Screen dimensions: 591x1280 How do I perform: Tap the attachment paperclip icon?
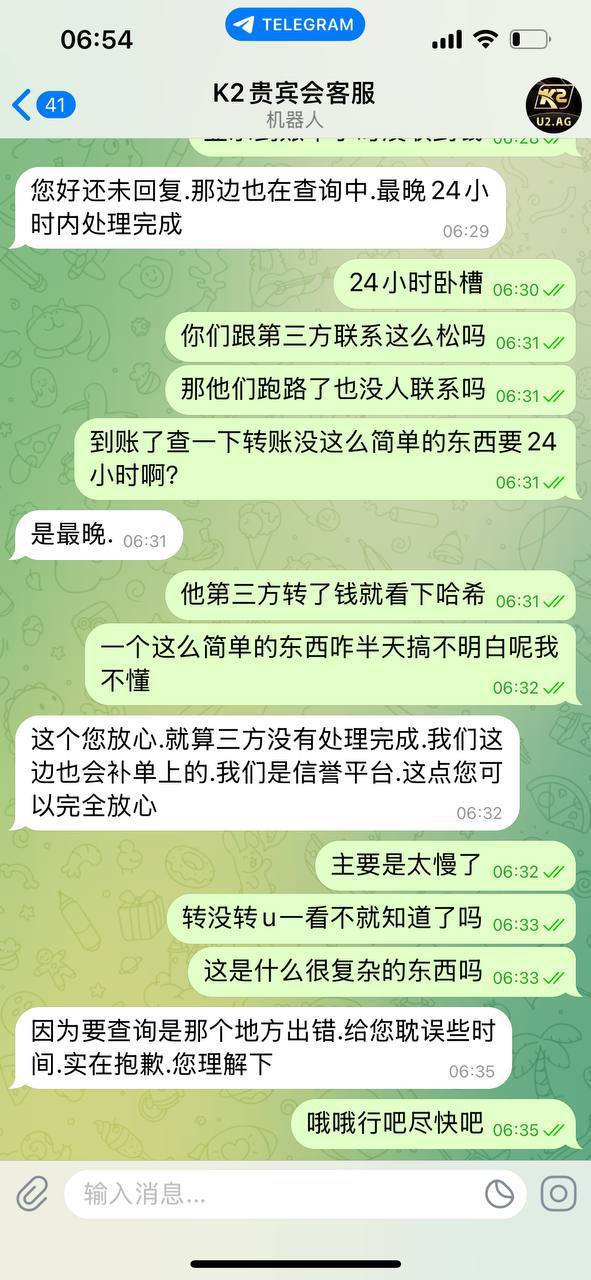pos(33,1193)
